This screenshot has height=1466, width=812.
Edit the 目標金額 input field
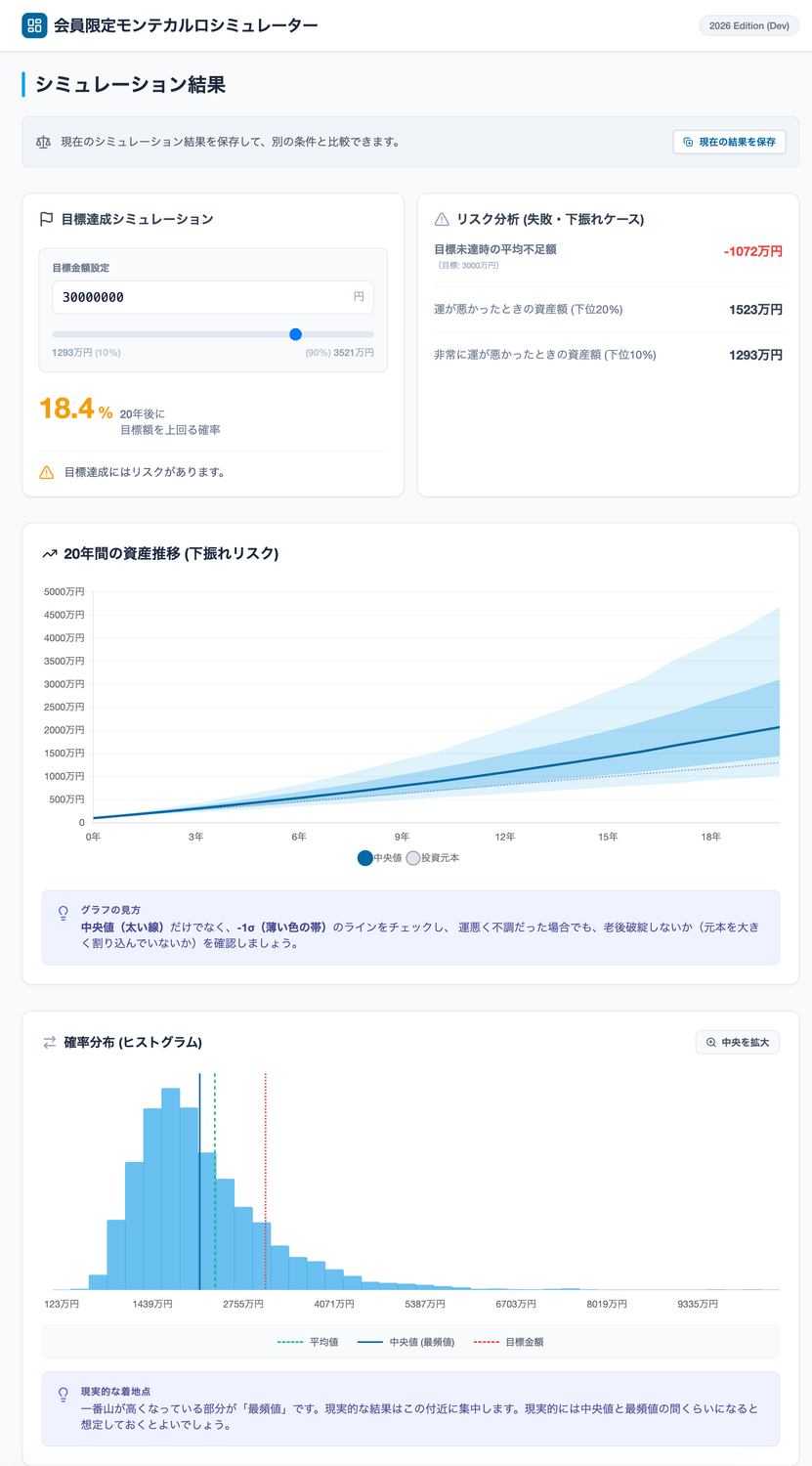pos(213,297)
